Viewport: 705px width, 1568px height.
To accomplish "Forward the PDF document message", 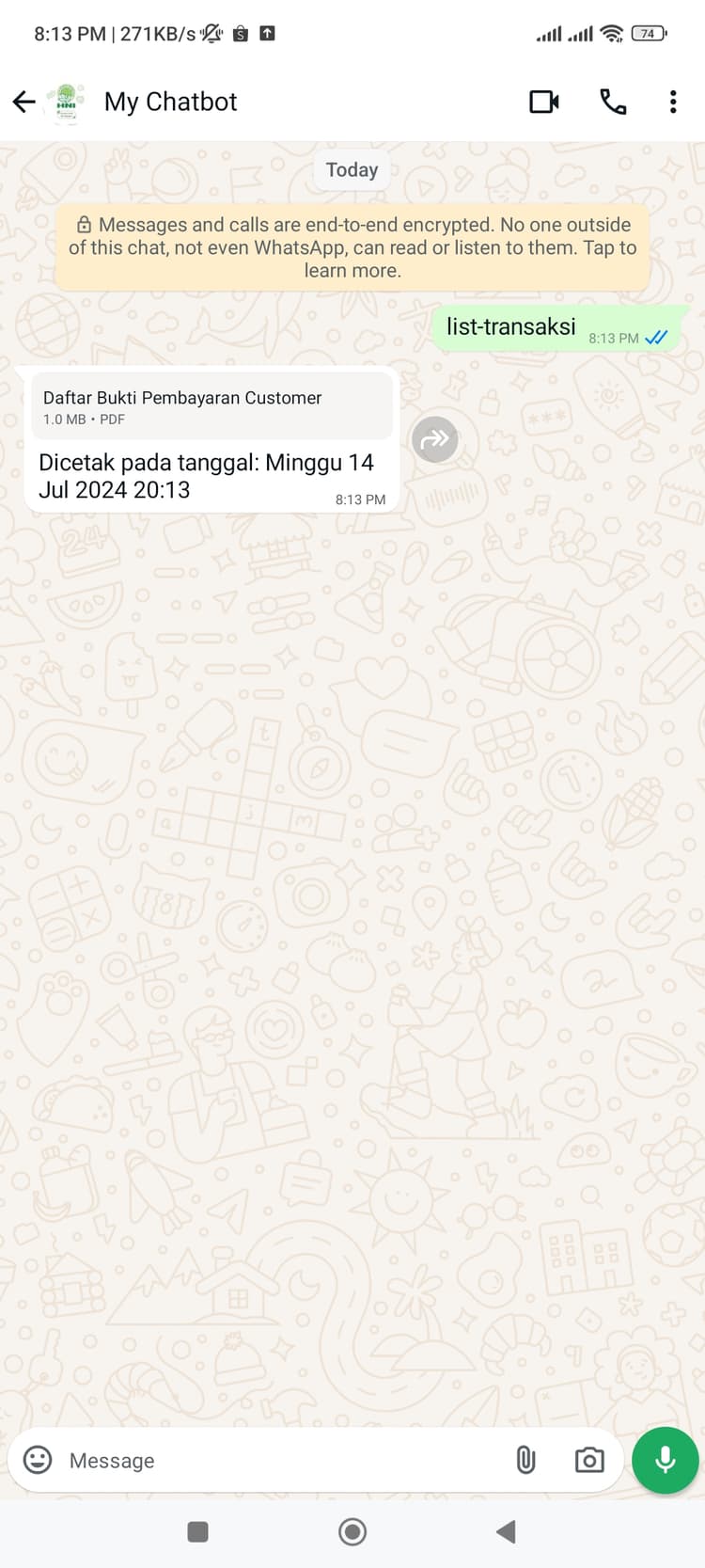I will coord(435,439).
